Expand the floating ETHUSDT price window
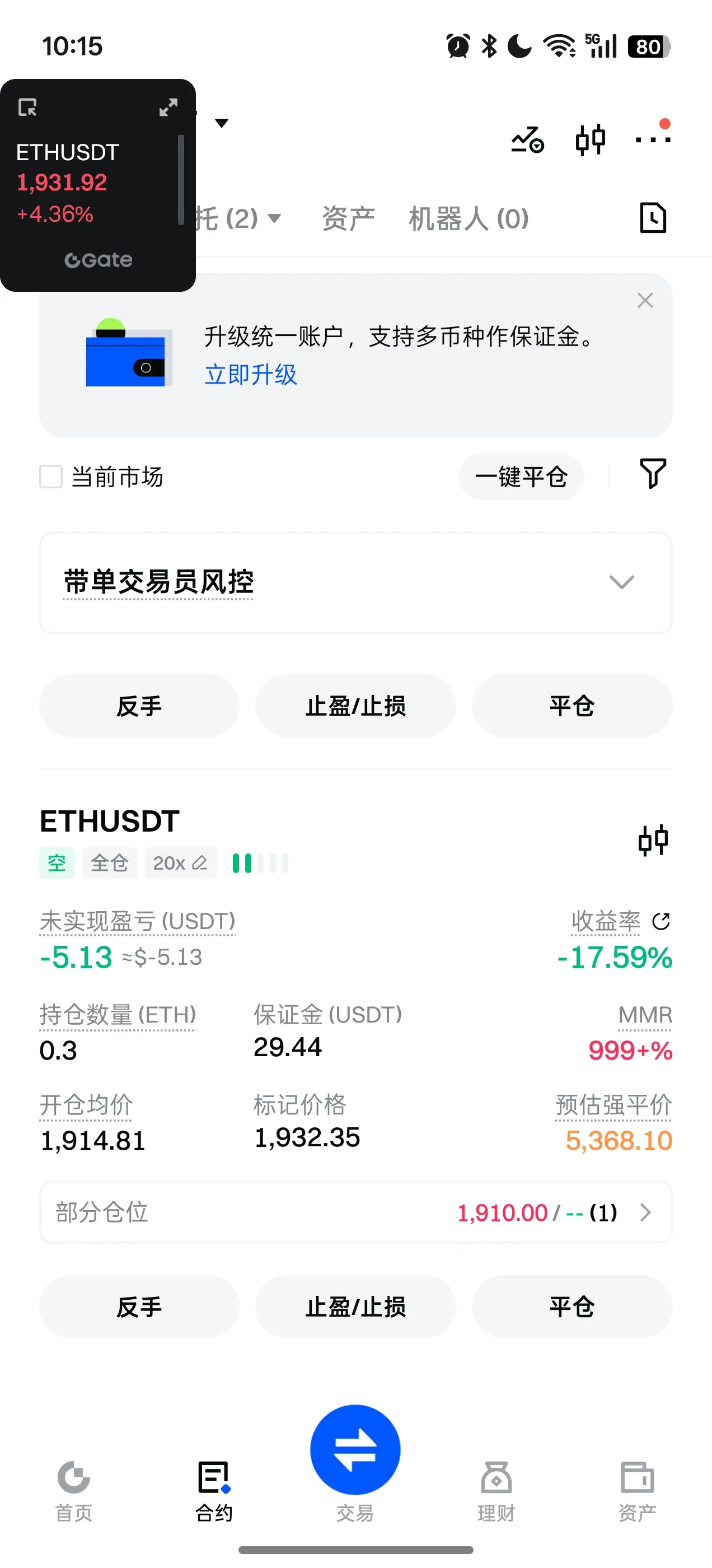This screenshot has width=712, height=1568. coord(168,107)
